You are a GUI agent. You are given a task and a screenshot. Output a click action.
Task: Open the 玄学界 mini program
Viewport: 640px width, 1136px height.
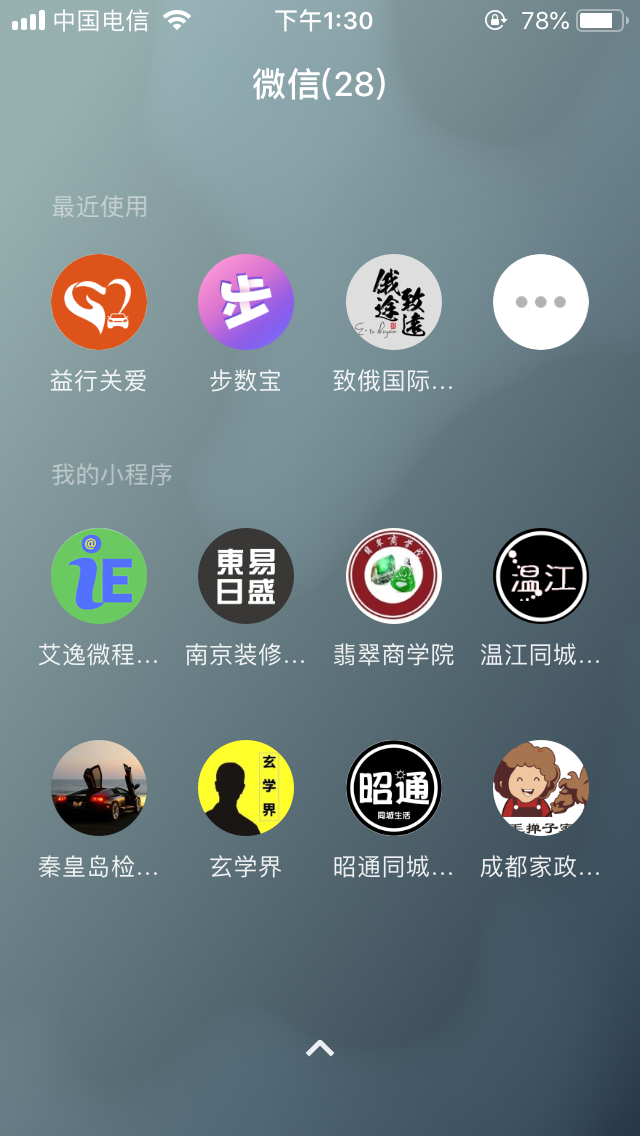click(246, 788)
